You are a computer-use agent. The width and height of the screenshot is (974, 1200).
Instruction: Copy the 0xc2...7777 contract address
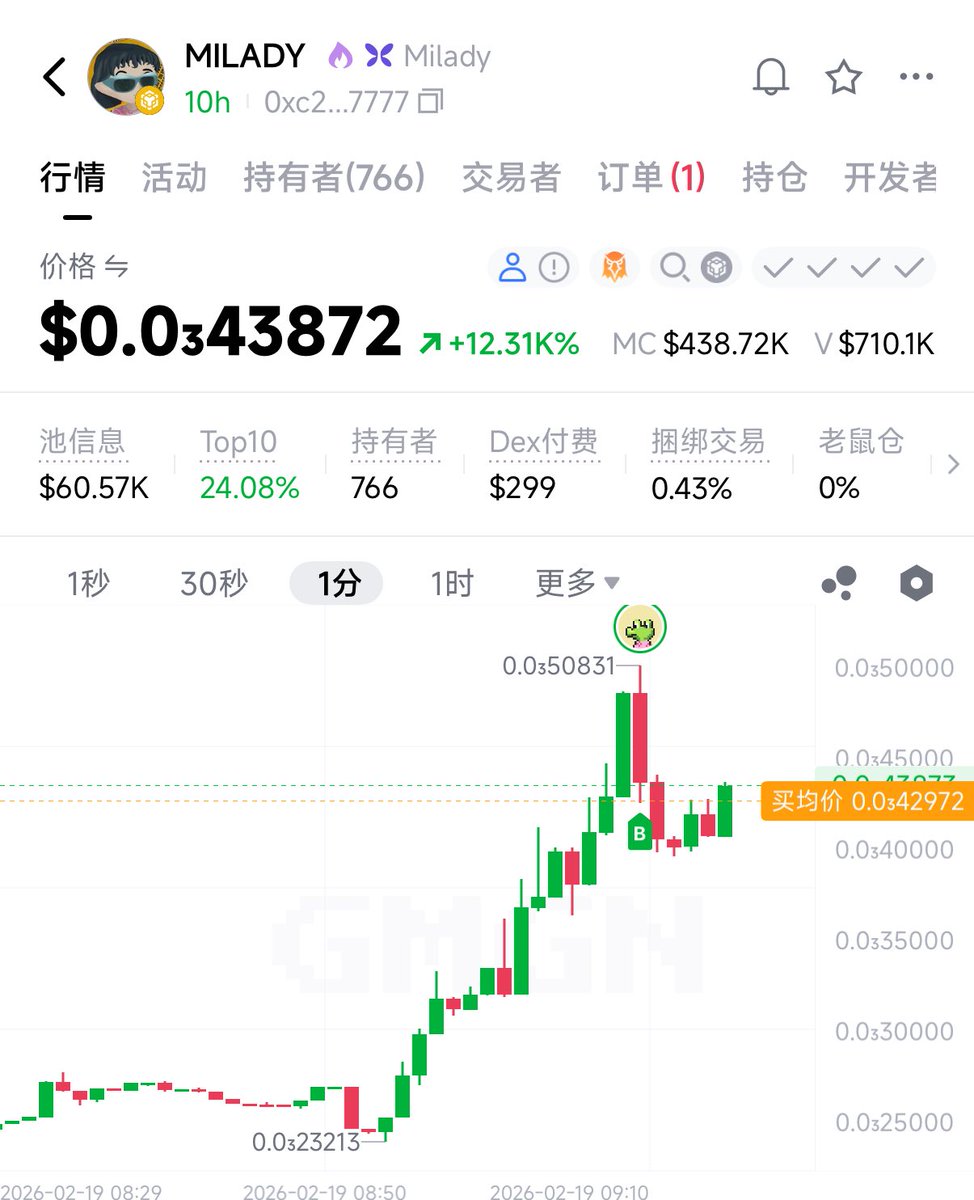[432, 101]
